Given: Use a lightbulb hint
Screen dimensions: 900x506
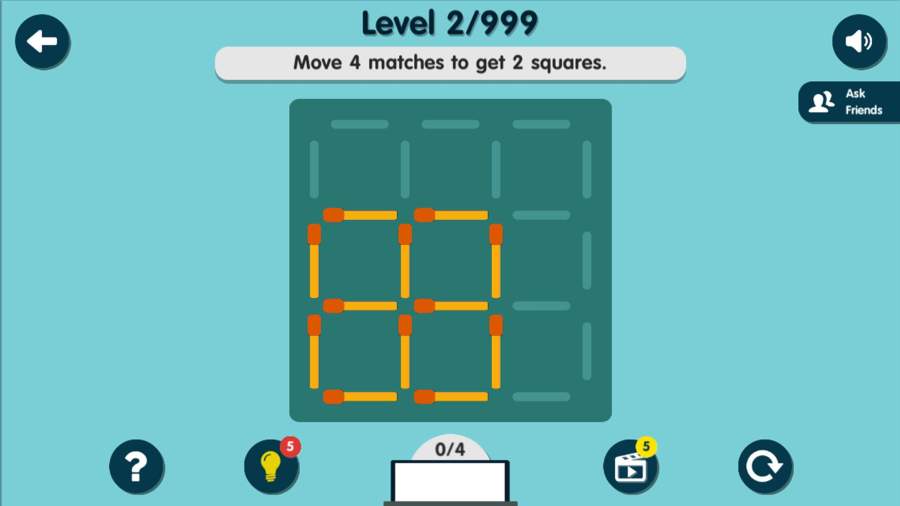Looking at the screenshot, I should tap(271, 467).
